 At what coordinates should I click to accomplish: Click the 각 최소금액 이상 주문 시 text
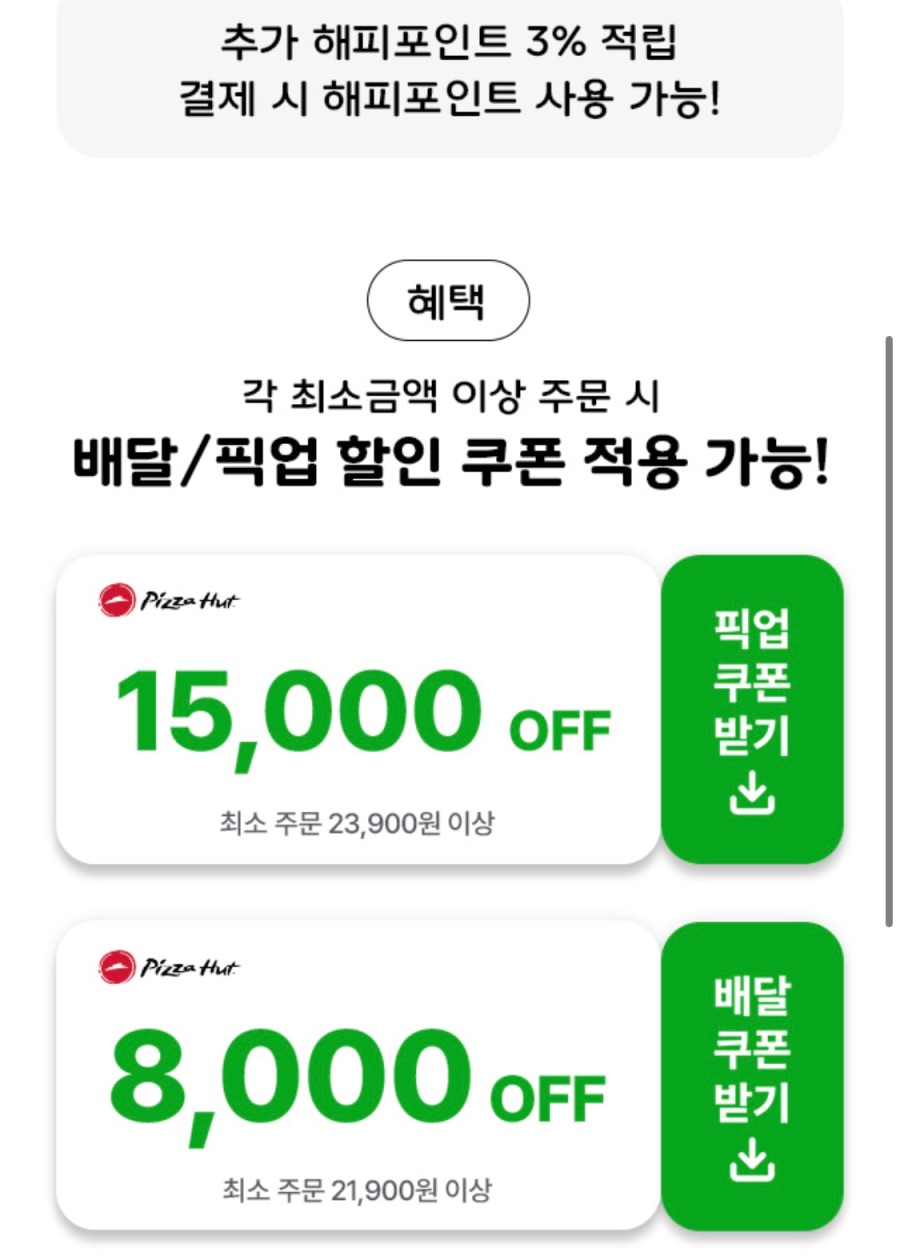pyautogui.click(x=450, y=393)
